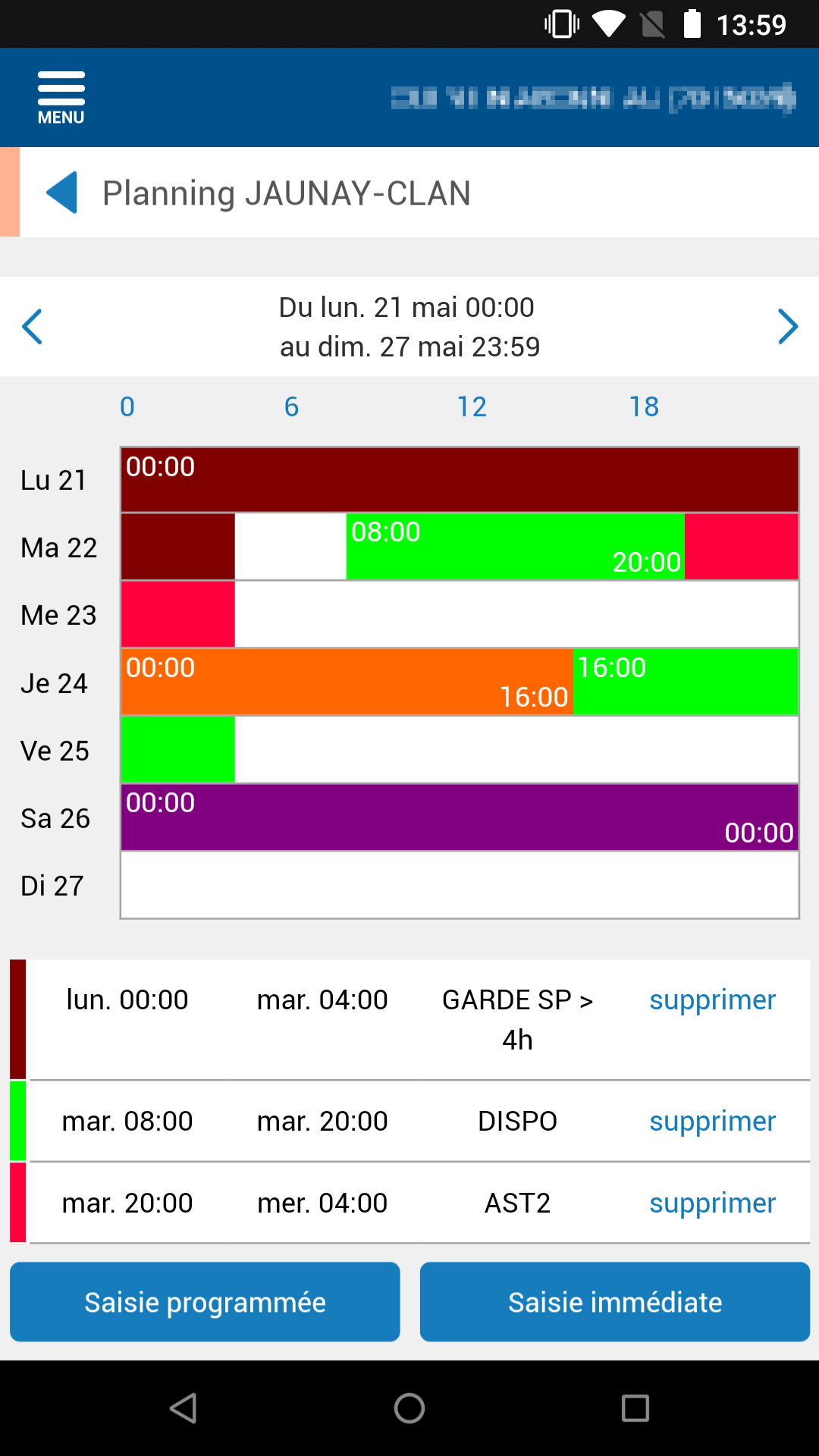Screen dimensions: 819x1456
Task: Select the orange 00:00–16:00 block on Je 24
Action: [347, 682]
